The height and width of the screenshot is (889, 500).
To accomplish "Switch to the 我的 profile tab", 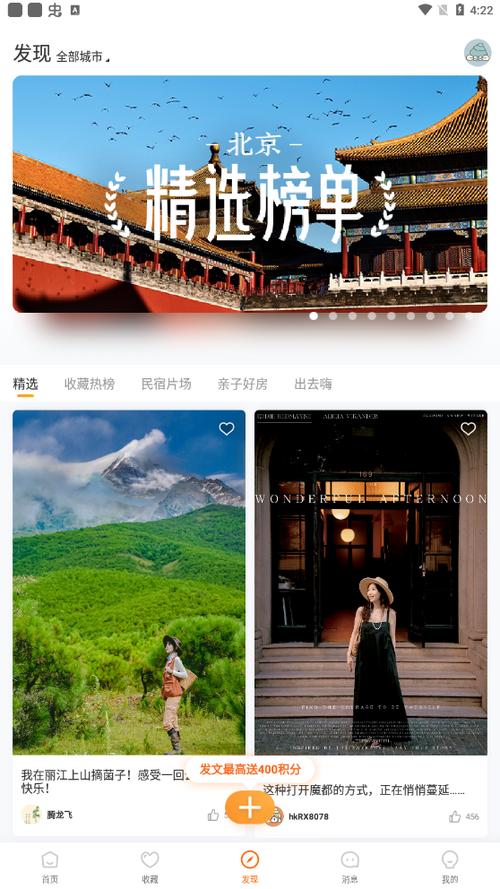I will (x=450, y=866).
